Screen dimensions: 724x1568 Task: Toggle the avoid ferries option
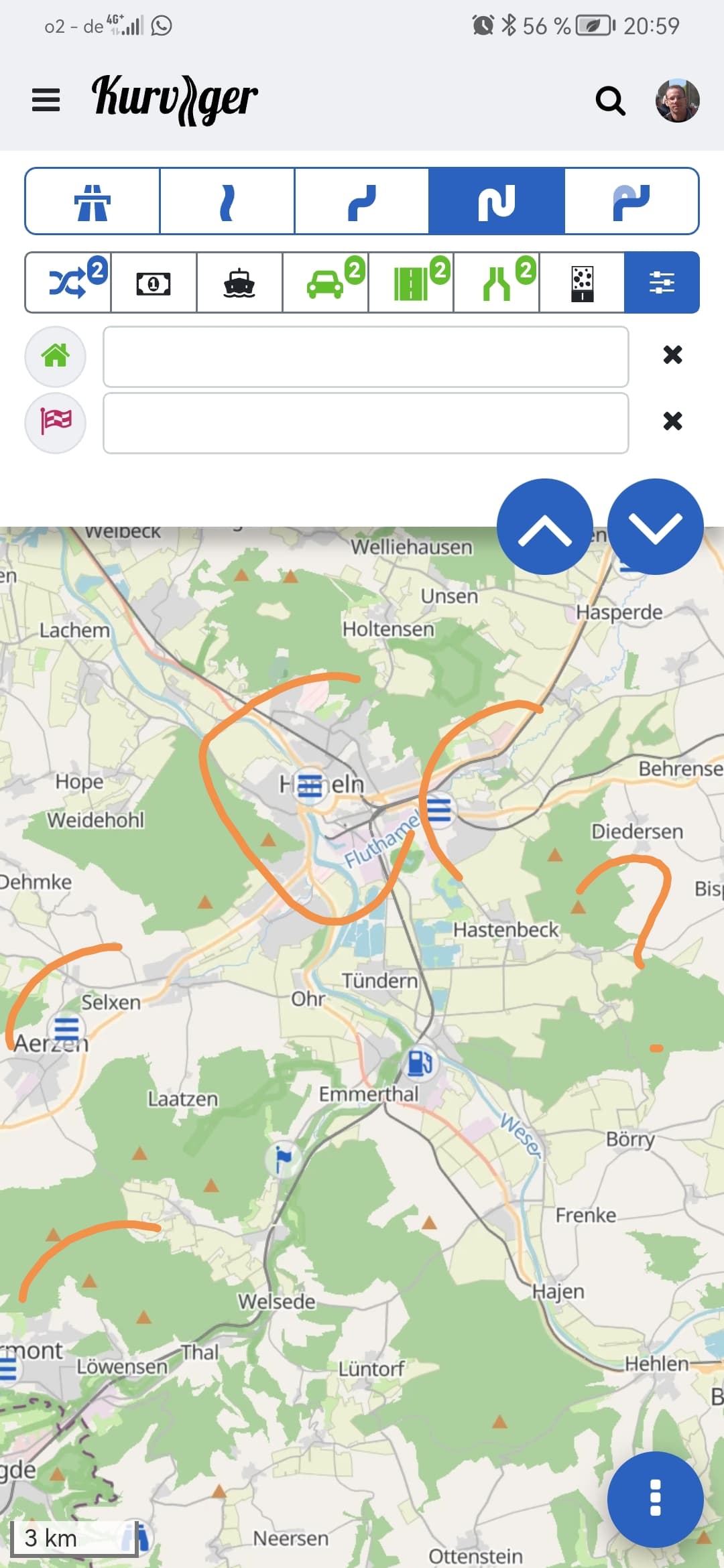[x=239, y=282]
